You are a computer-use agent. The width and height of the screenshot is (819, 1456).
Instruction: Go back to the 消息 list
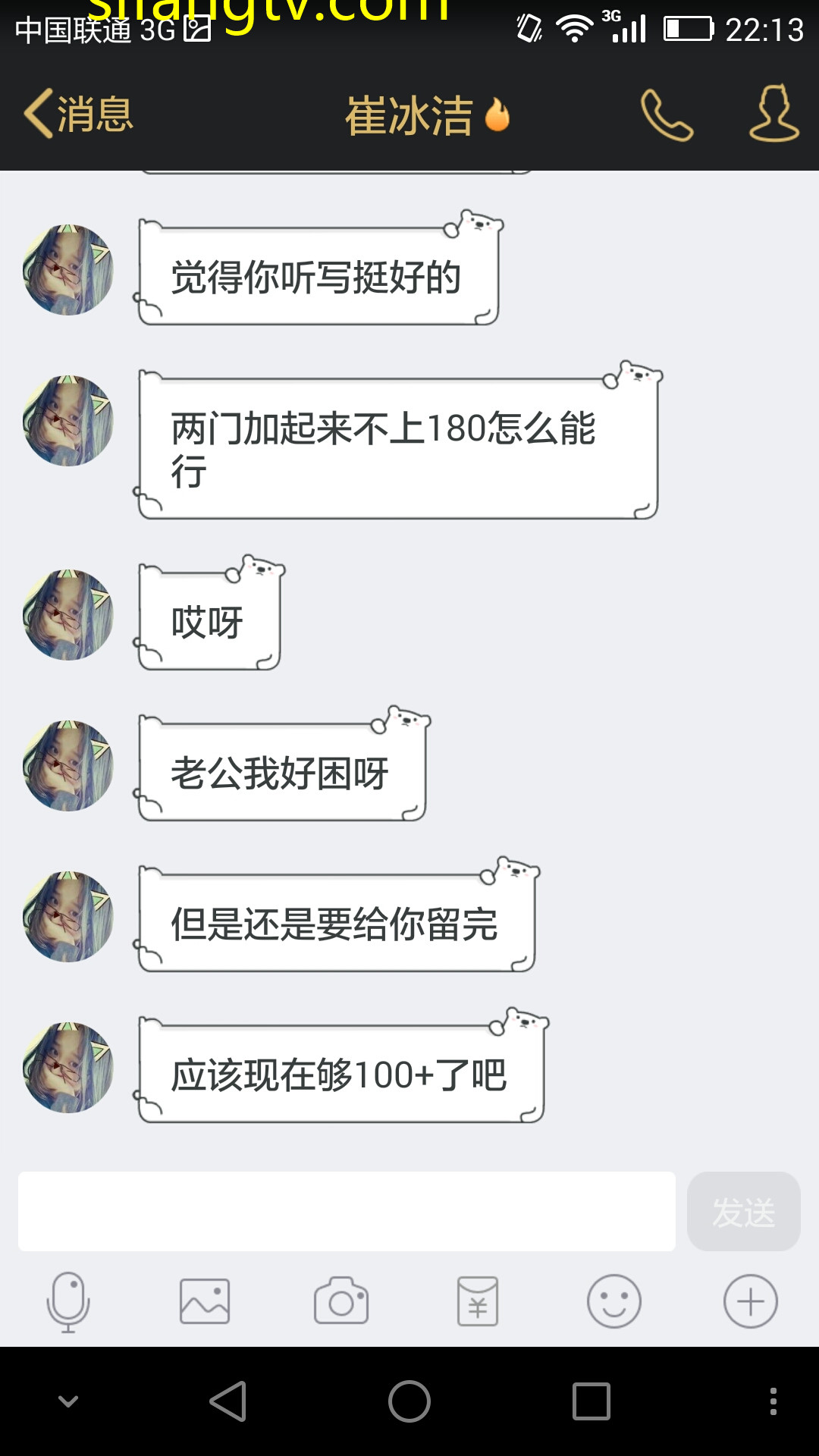point(78,115)
